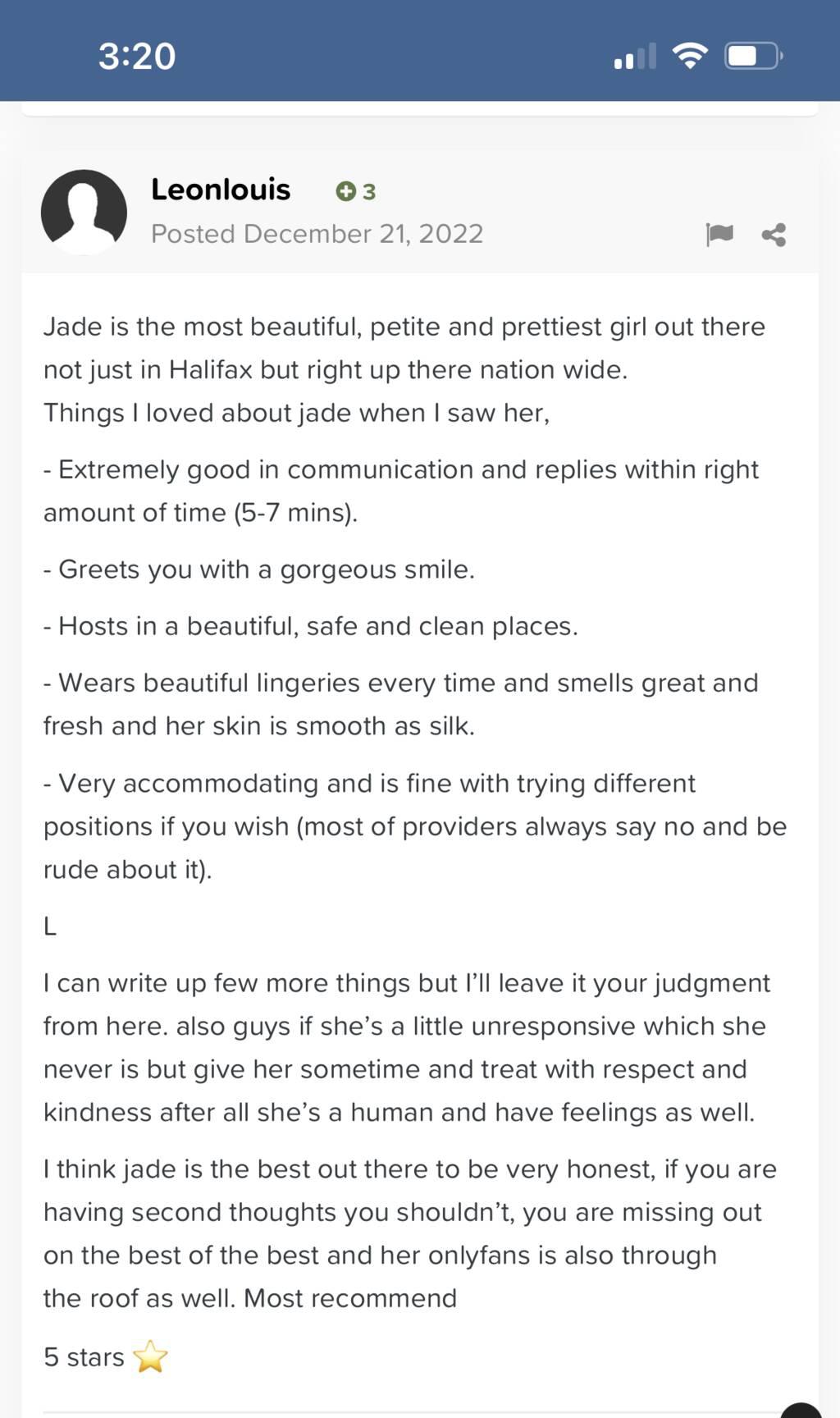
Task: Share this post by Leonlouis
Action: tap(774, 235)
